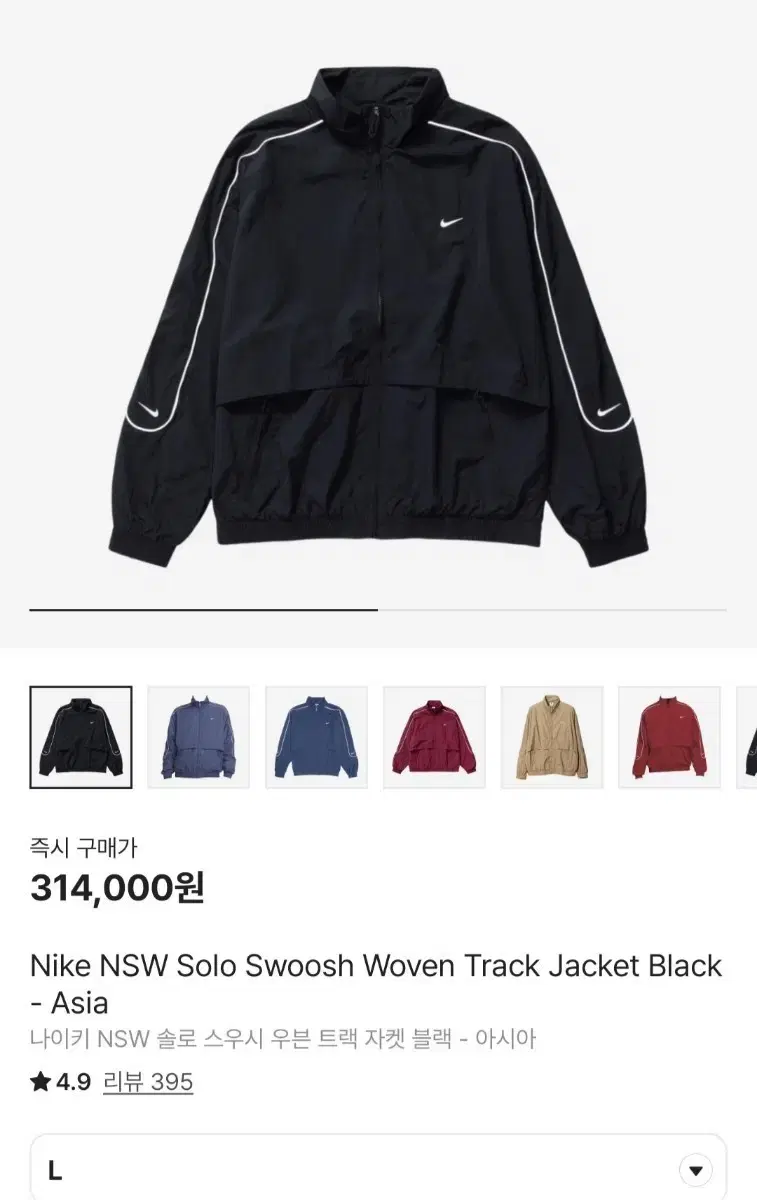Click the partially visible rightmost thumbnail
The image size is (757, 1200).
[748, 737]
